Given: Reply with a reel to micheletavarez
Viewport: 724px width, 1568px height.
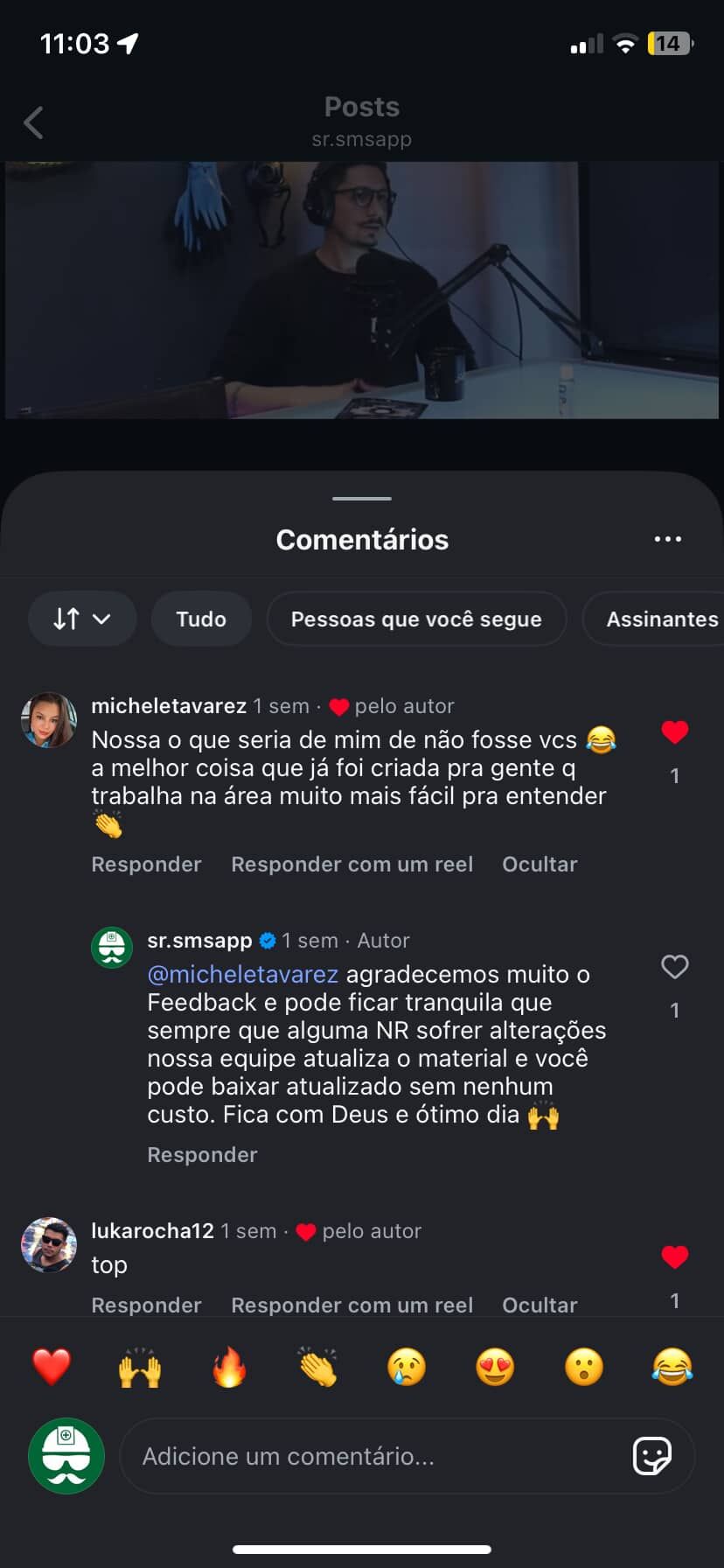Looking at the screenshot, I should pos(352,864).
